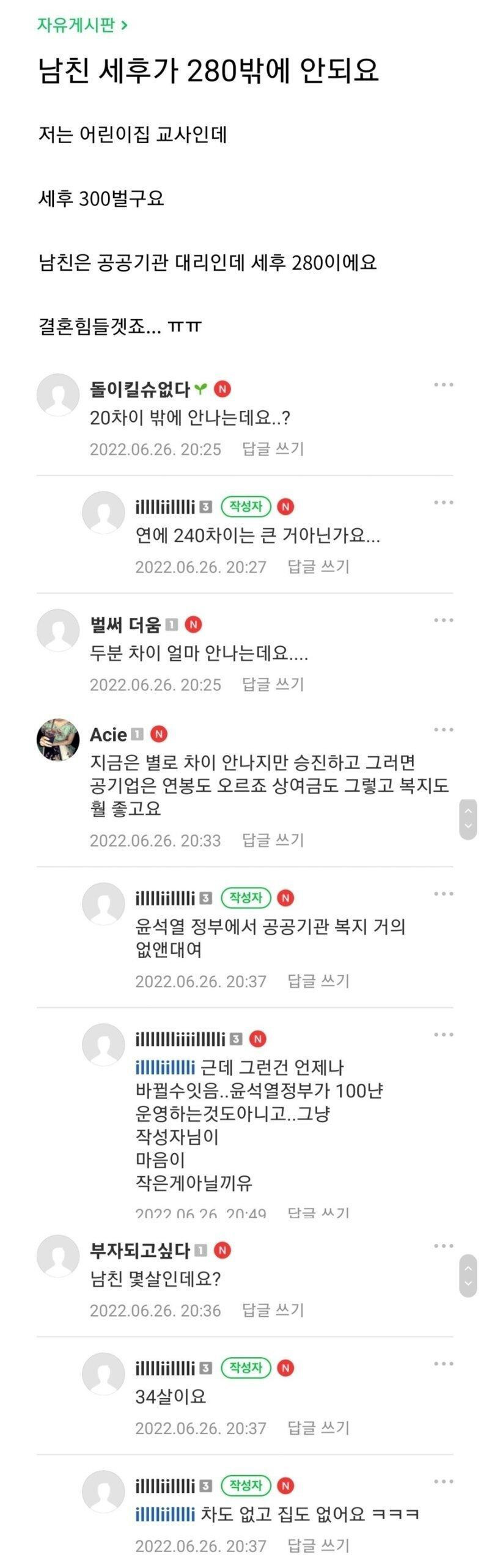
Task: Open more menu on the '34살이요' reply
Action: (443, 1364)
